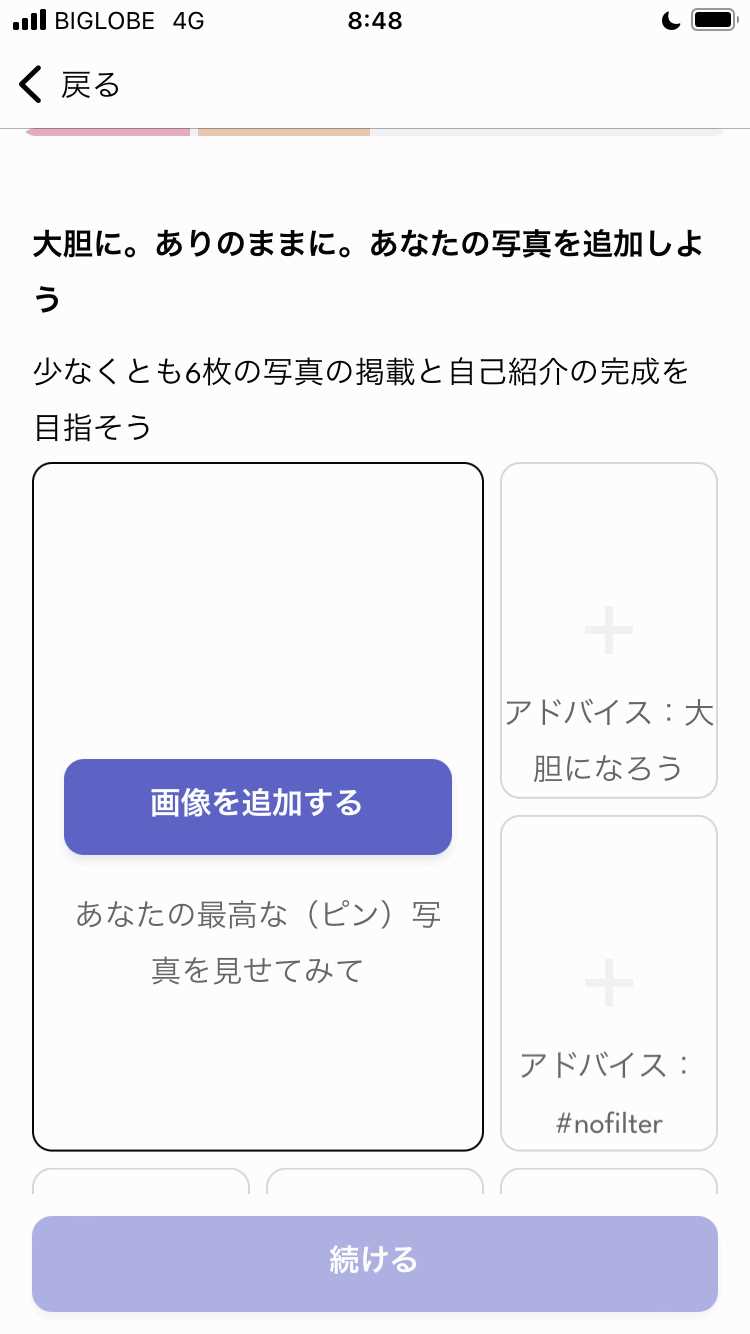Tap the battery indicator icon

point(712,18)
